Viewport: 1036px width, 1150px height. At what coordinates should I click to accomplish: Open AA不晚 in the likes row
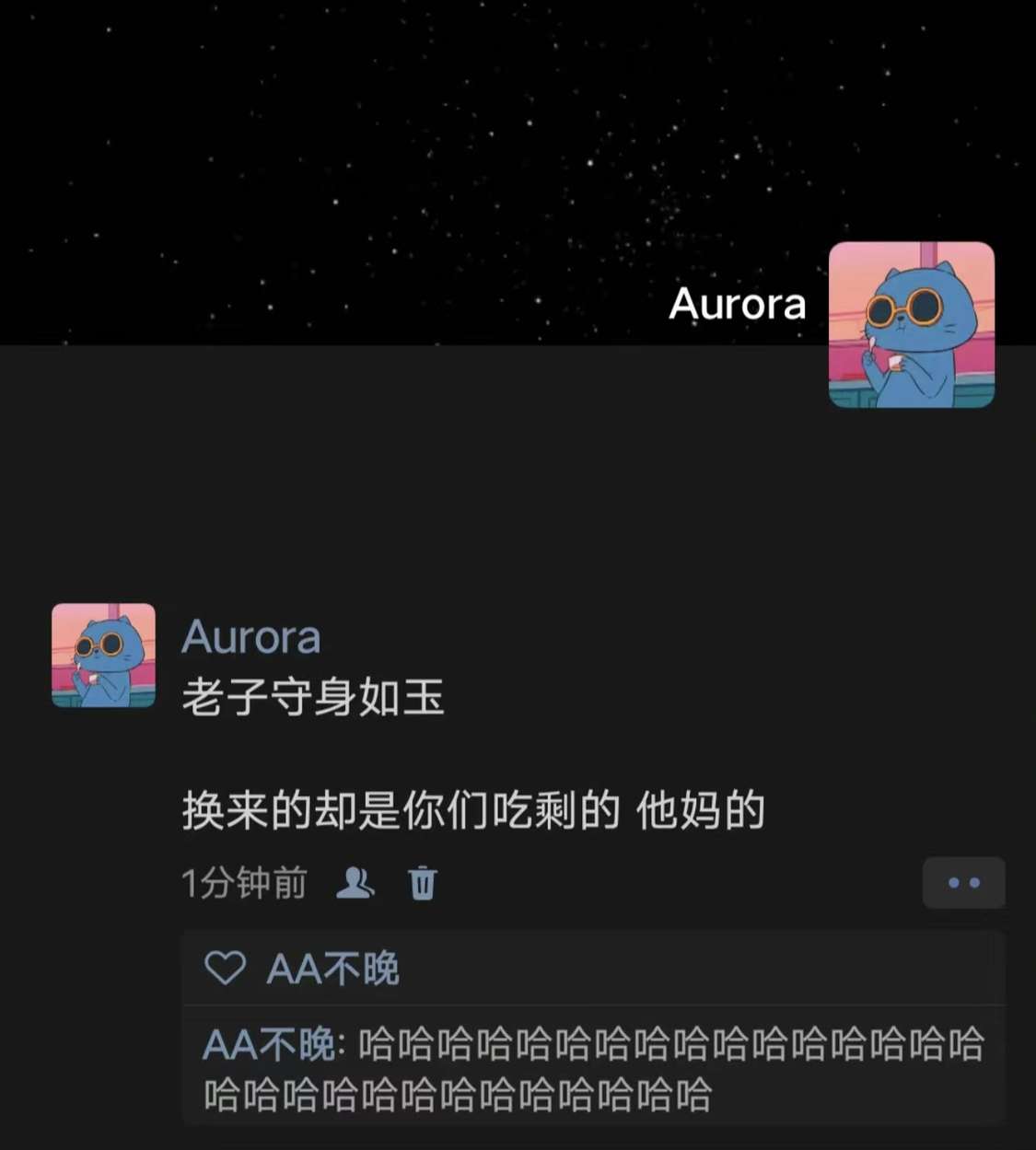pos(332,969)
